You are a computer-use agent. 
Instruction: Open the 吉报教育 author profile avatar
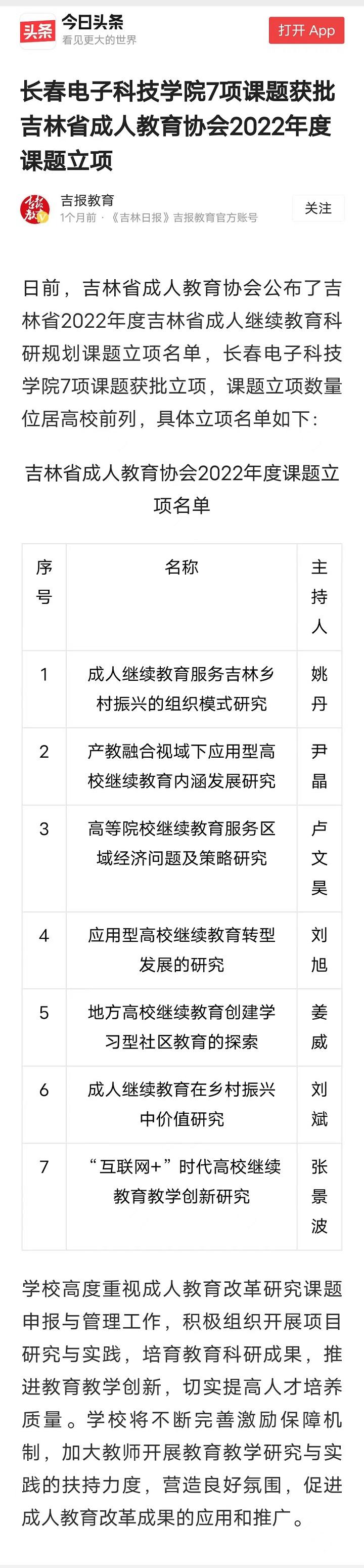(x=35, y=209)
